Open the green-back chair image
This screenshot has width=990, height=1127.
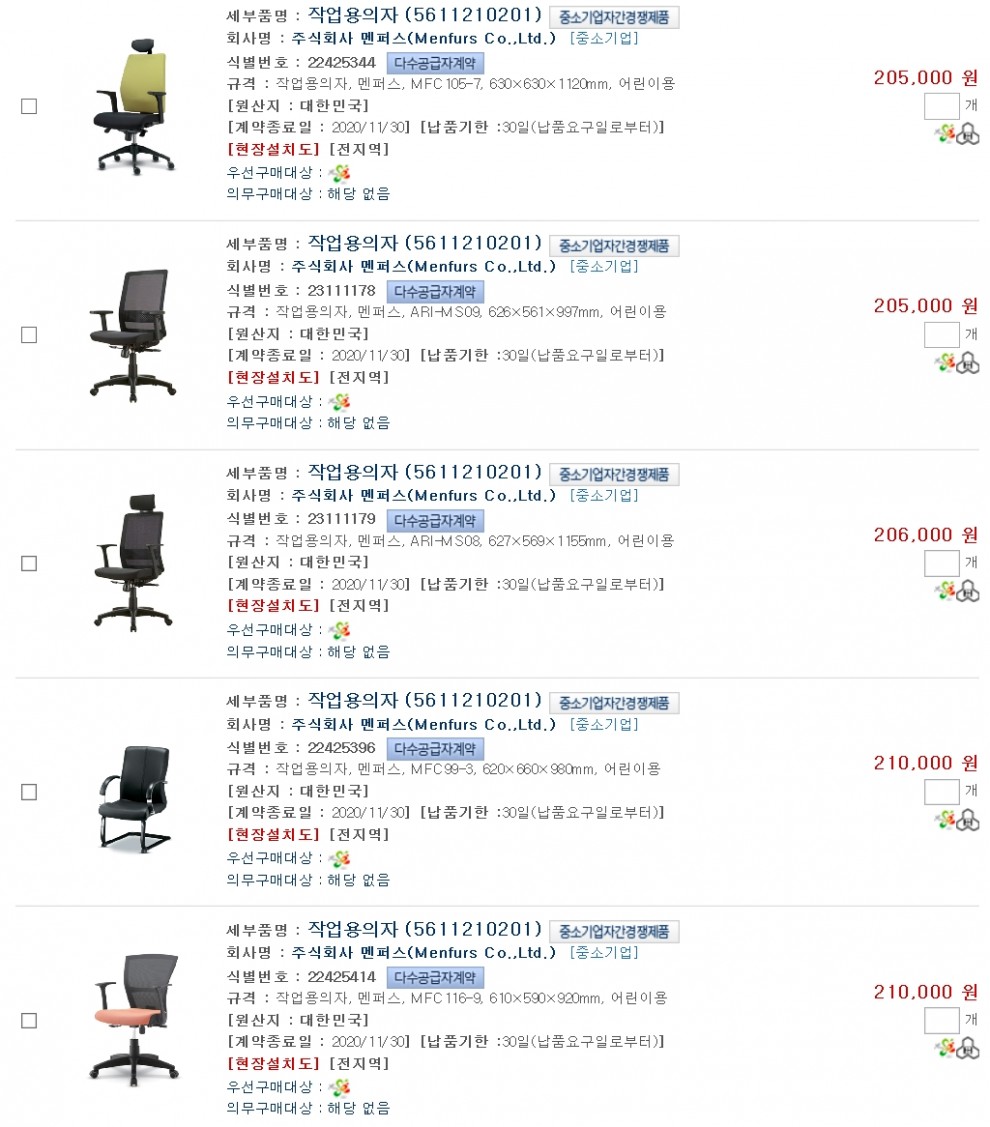135,106
